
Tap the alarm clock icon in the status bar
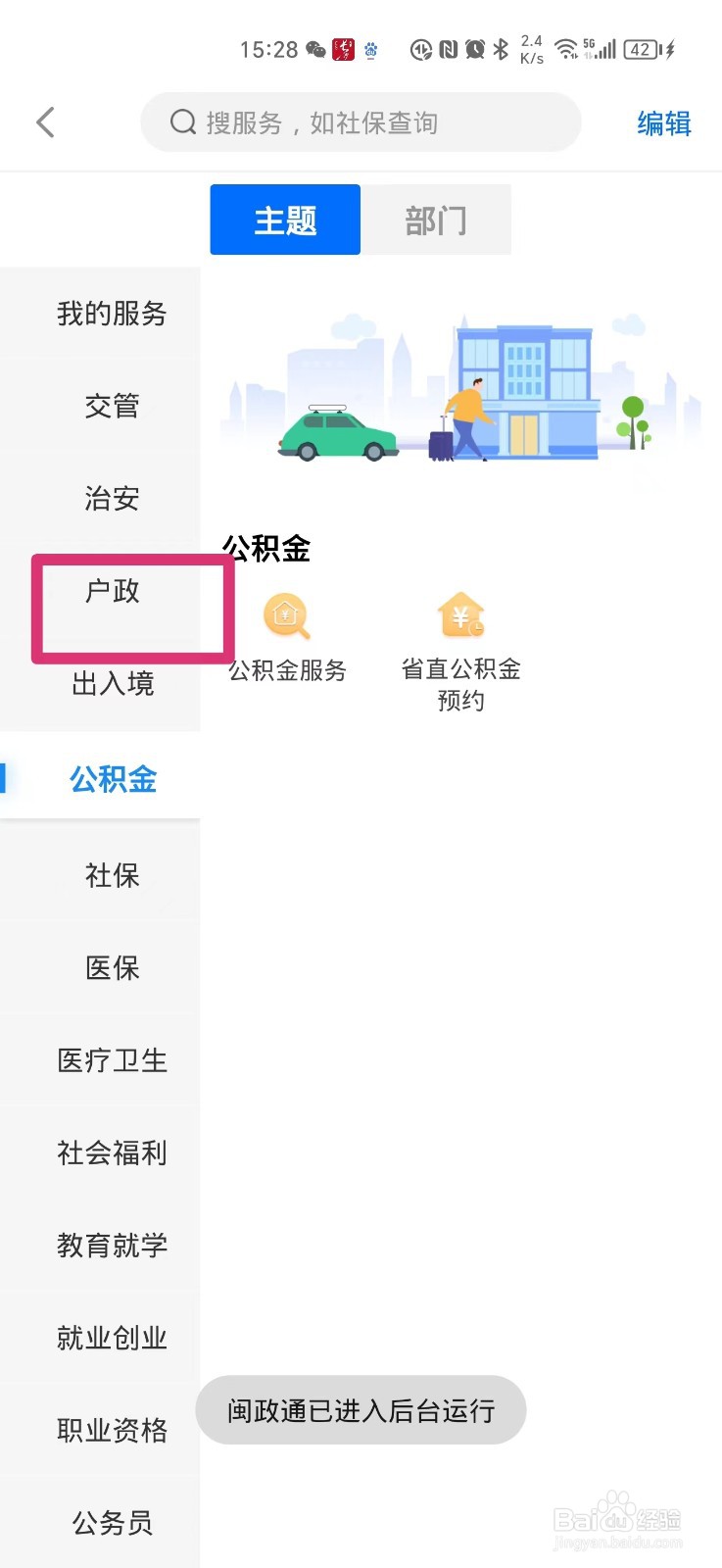[476, 49]
